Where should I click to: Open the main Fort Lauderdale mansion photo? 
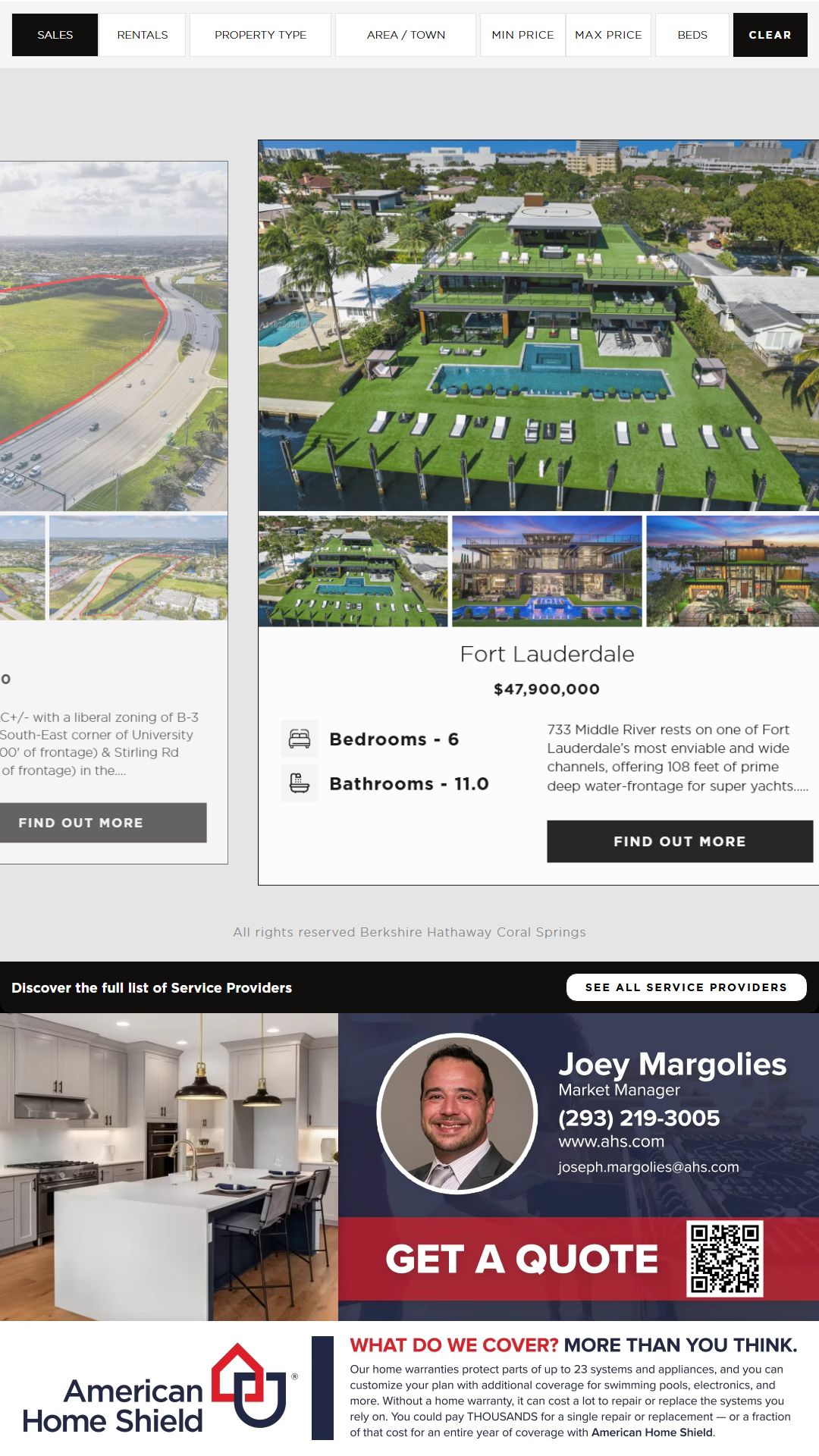pyautogui.click(x=538, y=326)
